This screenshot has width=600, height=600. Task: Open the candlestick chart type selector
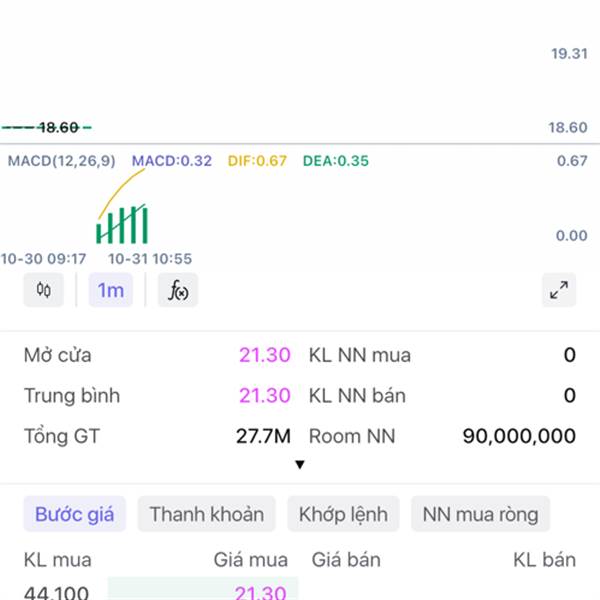(43, 290)
